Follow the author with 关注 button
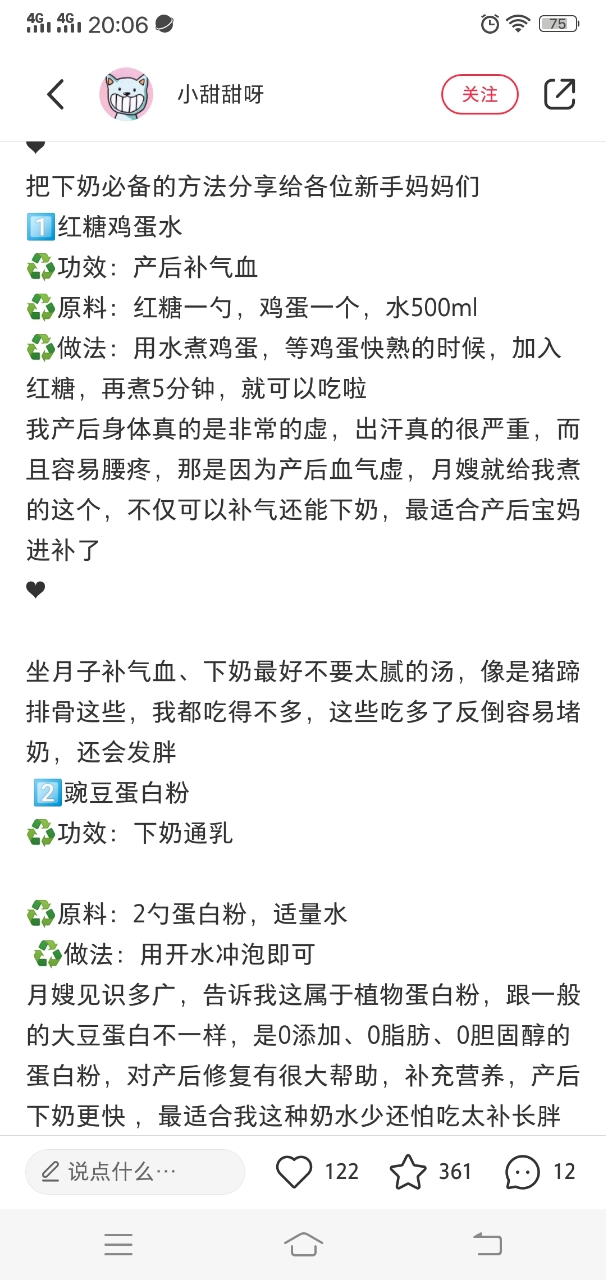This screenshot has width=606, height=1280. pos(480,94)
